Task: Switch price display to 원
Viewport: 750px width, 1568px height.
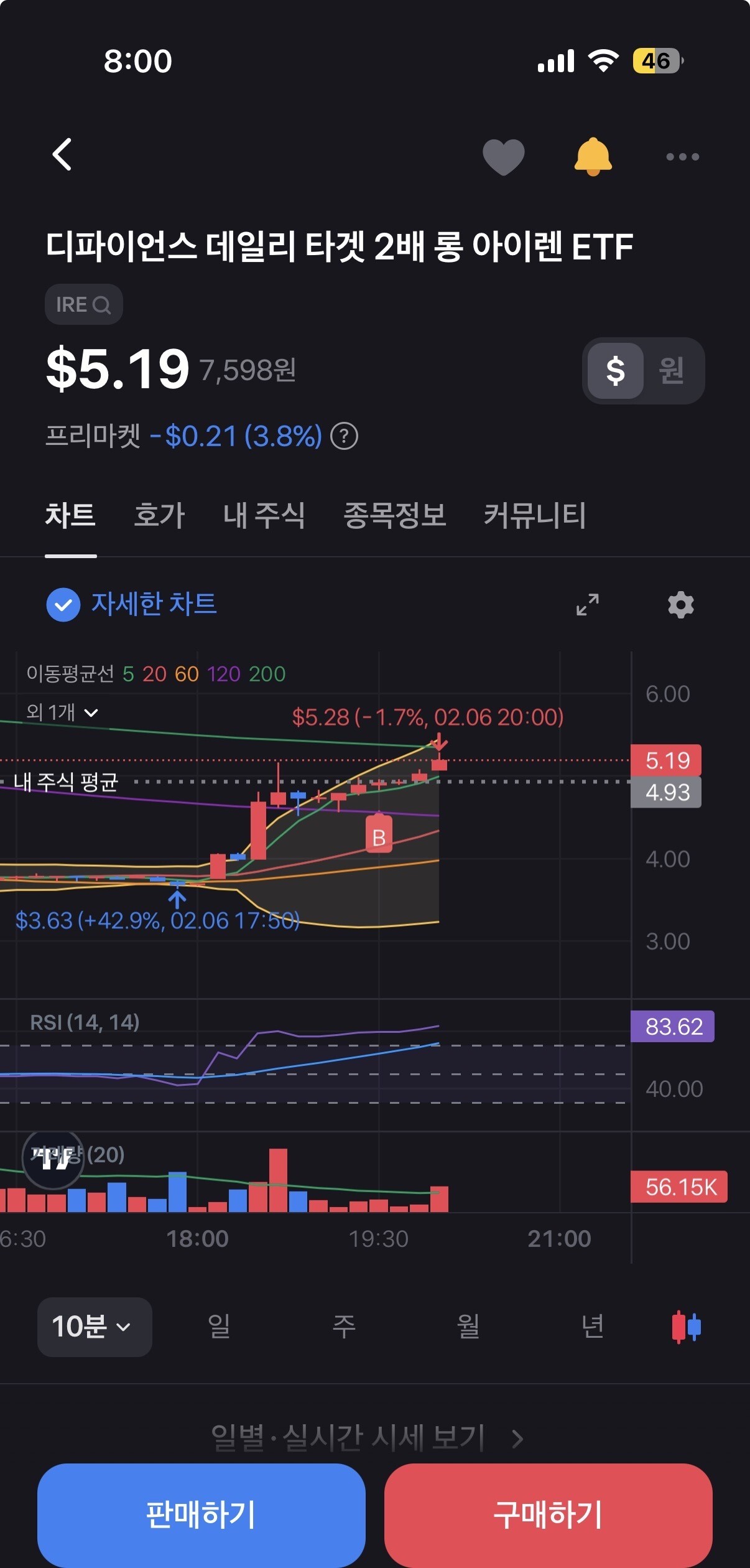Action: [x=672, y=371]
